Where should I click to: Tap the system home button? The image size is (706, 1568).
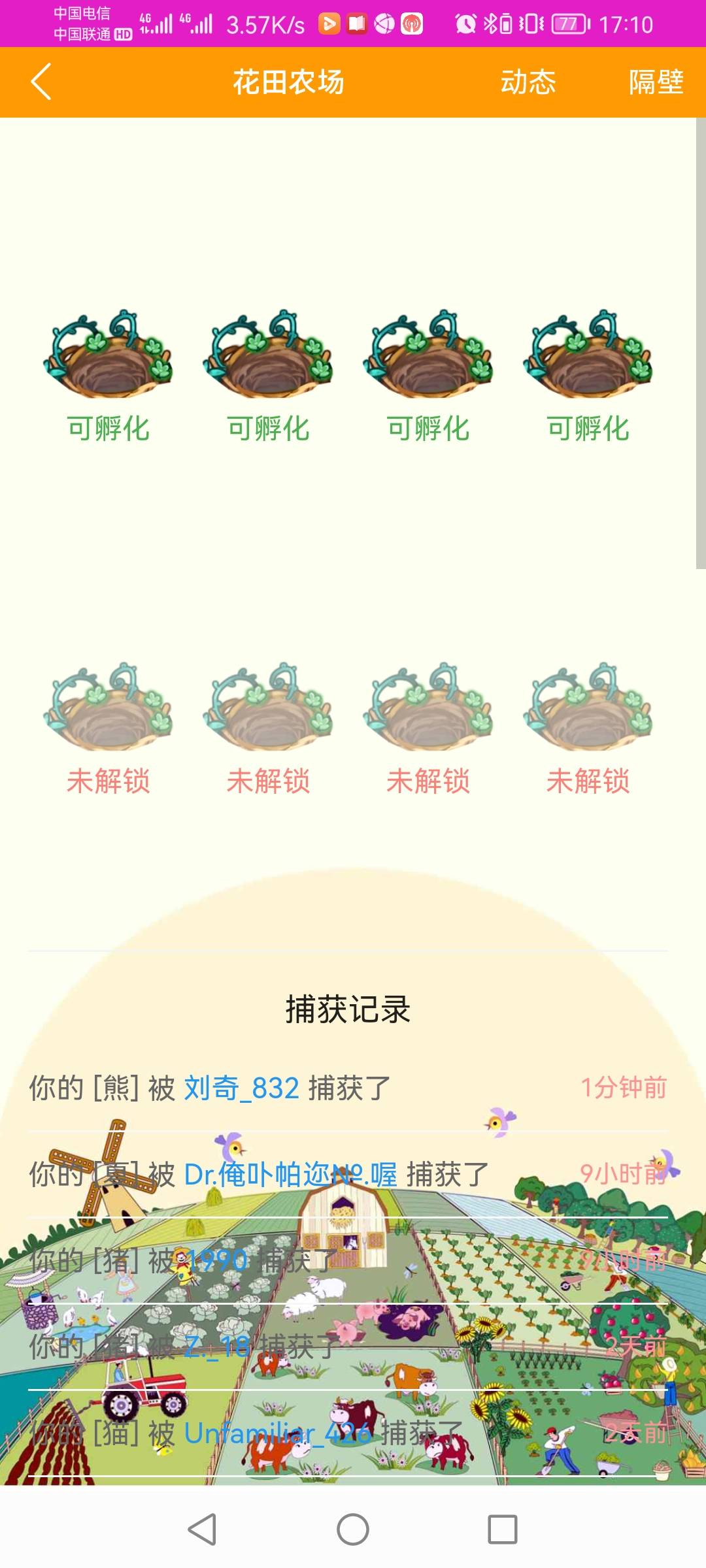(x=353, y=1529)
